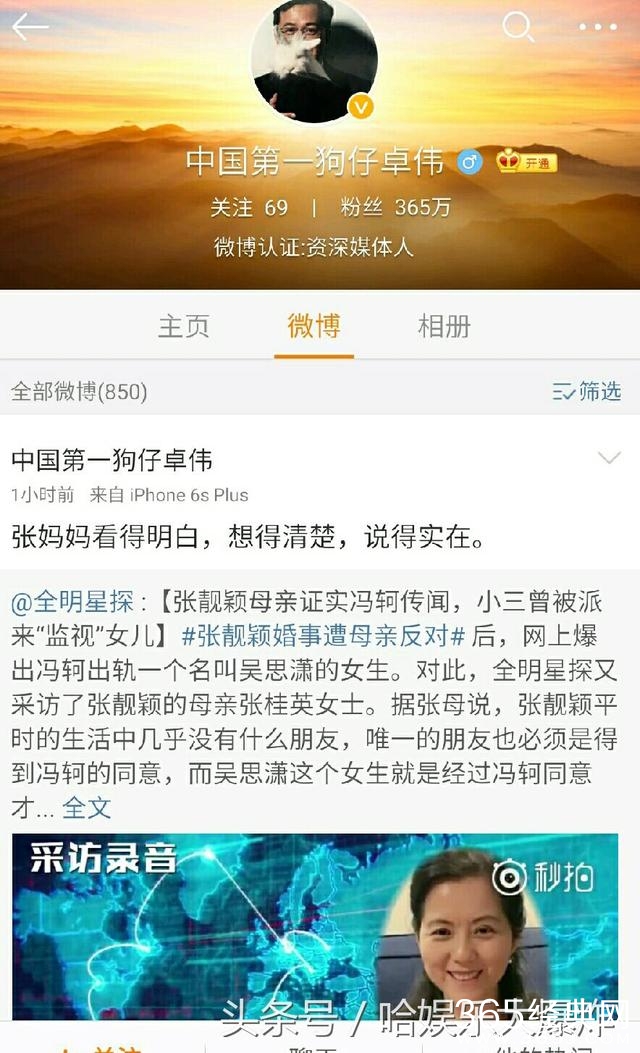Open hashtag #张靓颖婚事遭母亲反对#
Screen dimensions: 640x1053
[x=324, y=636]
